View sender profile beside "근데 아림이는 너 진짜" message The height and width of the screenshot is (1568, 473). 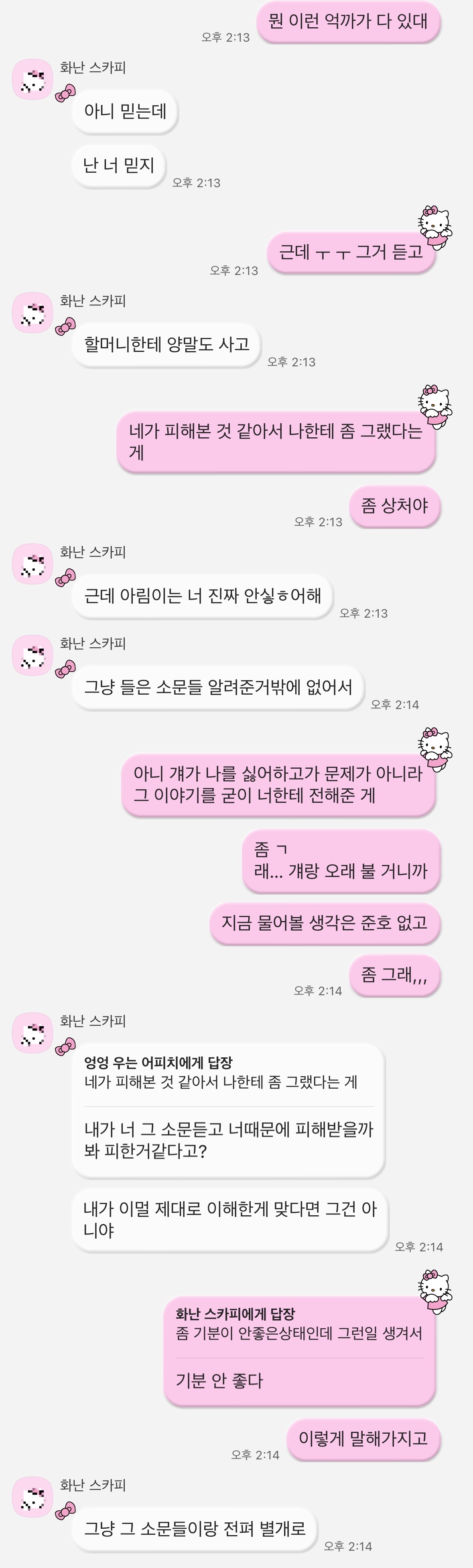coord(33,564)
